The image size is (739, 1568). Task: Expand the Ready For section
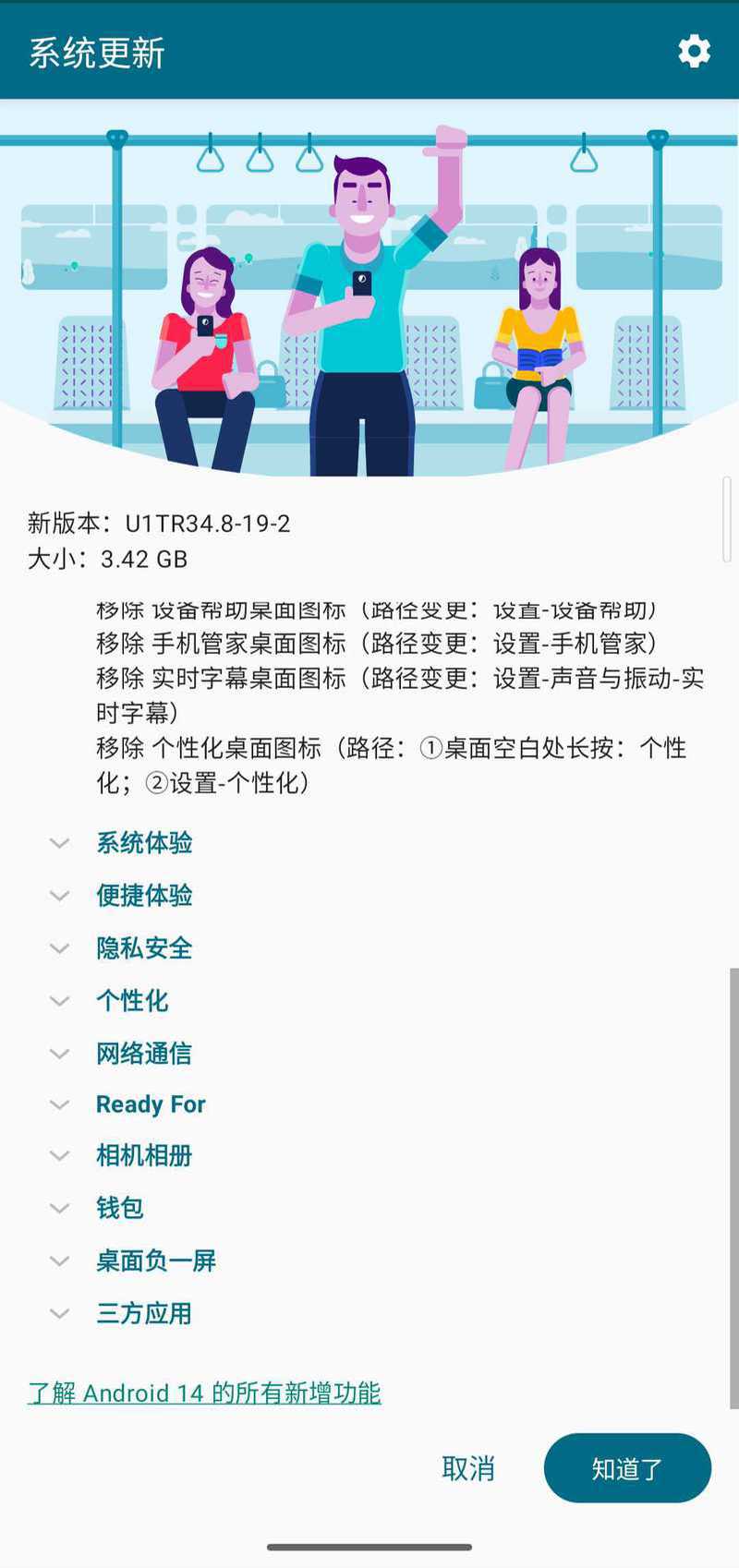point(150,1104)
